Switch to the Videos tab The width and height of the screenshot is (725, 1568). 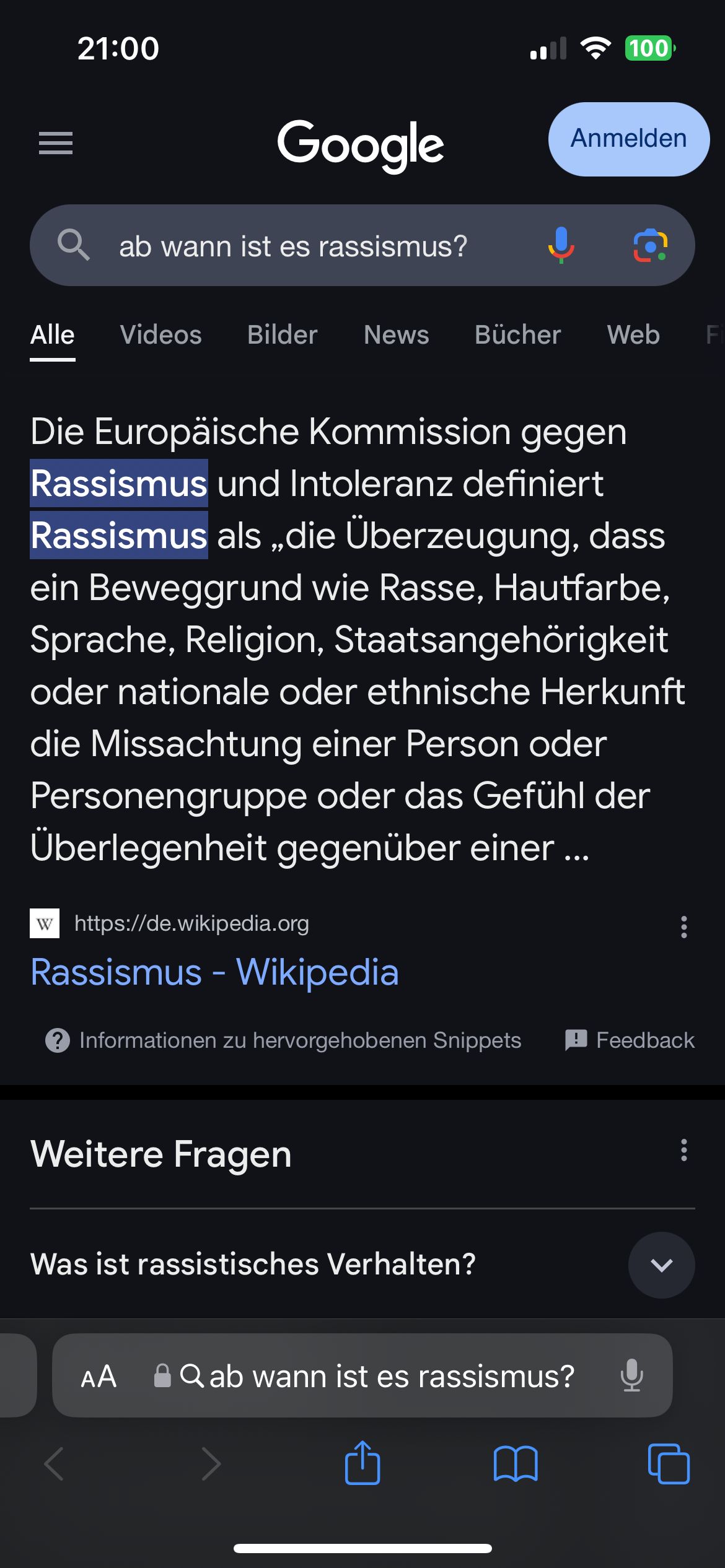click(x=160, y=335)
